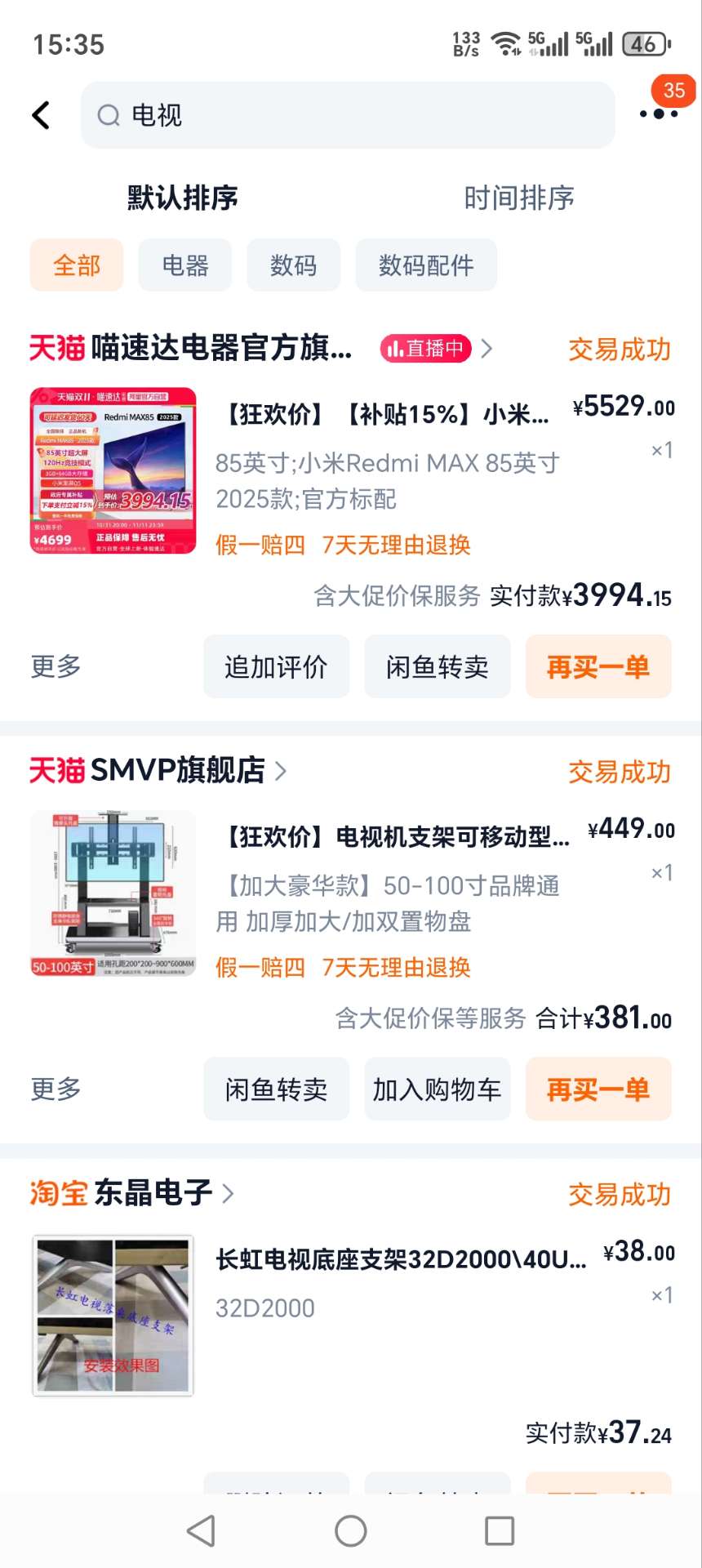This screenshot has height=1568, width=702.
Task: Choose the 数码 filter chip
Action: pos(293,265)
